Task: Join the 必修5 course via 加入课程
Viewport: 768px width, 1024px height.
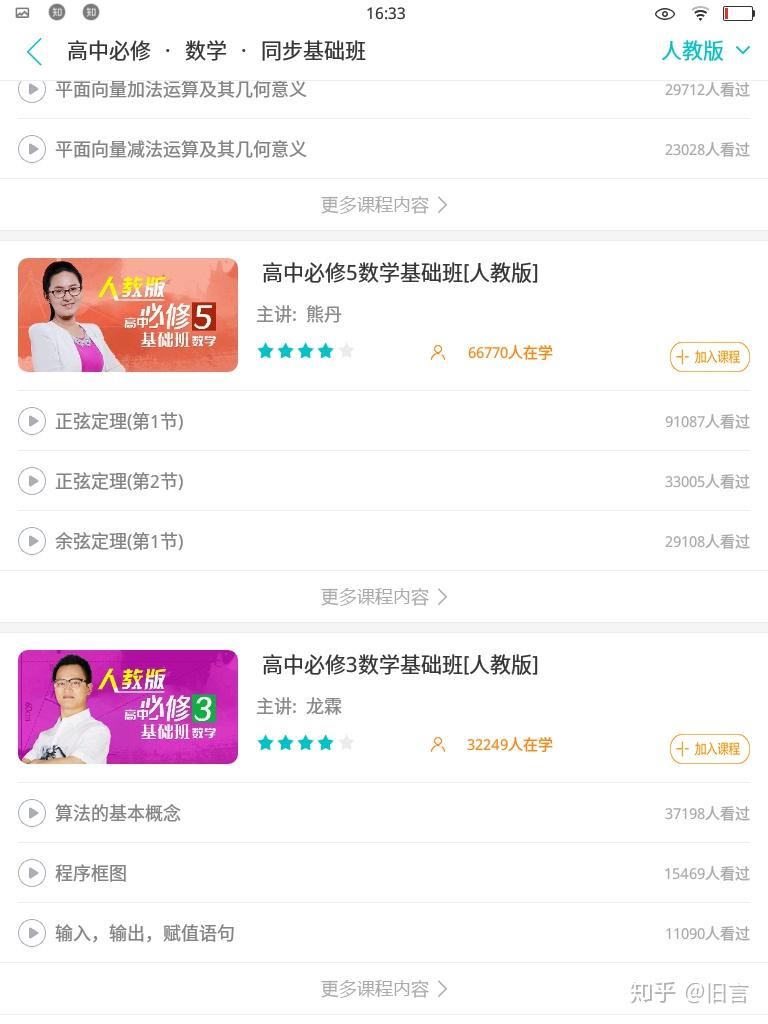Action: (x=709, y=357)
